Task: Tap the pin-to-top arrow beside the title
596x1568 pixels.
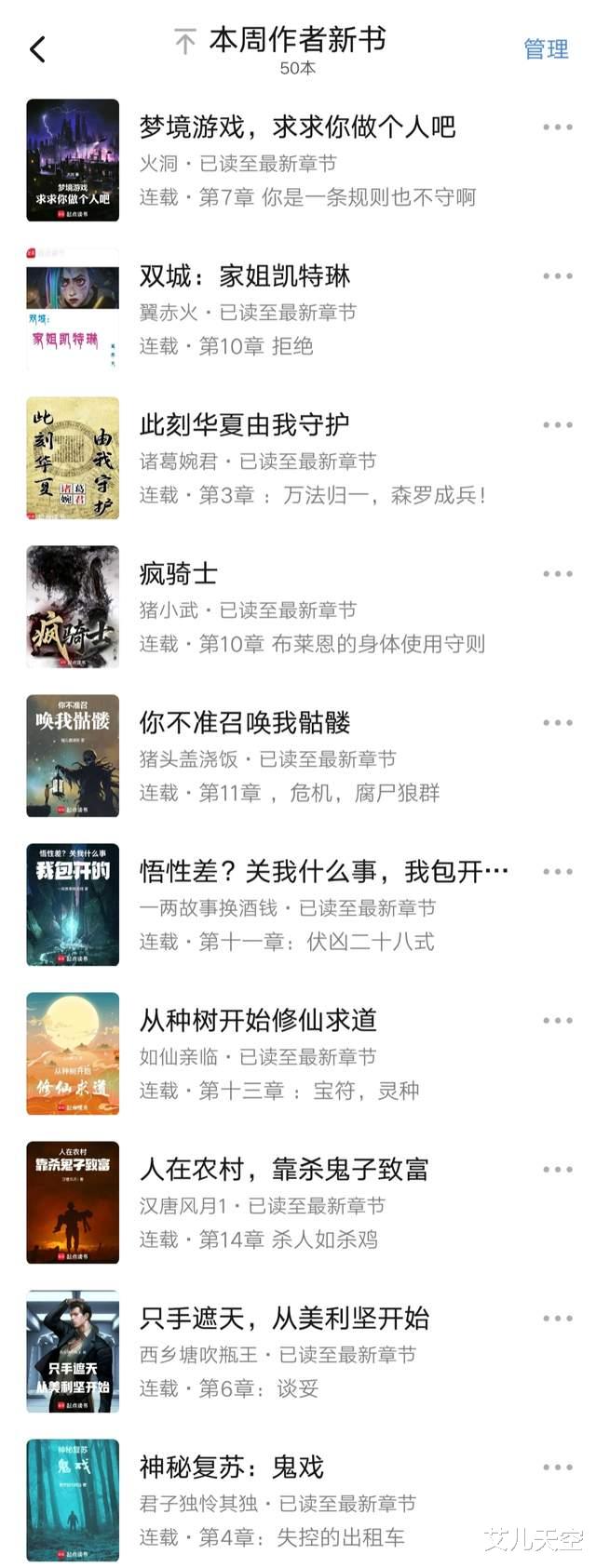Action: tap(185, 42)
